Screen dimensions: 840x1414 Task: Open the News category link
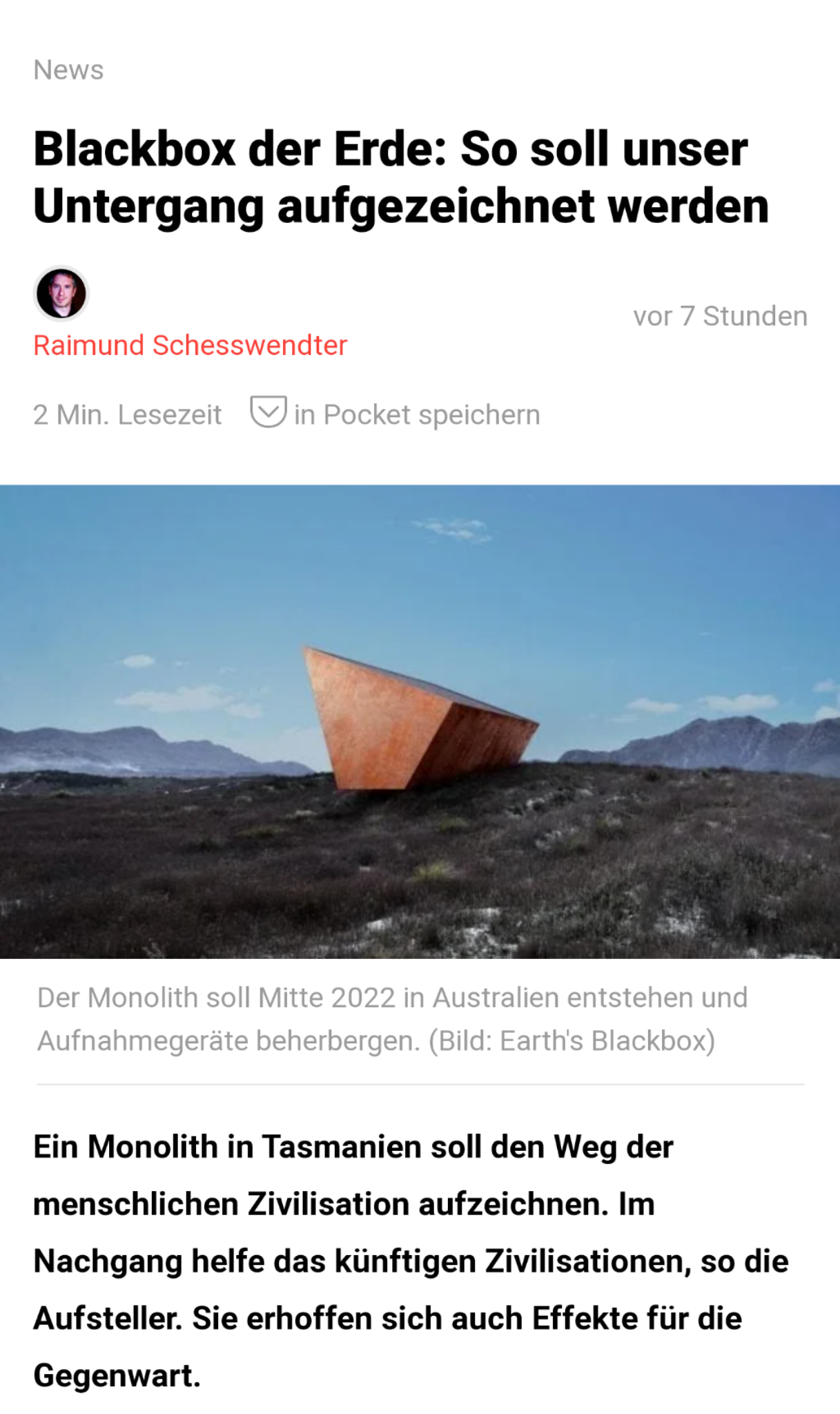68,70
